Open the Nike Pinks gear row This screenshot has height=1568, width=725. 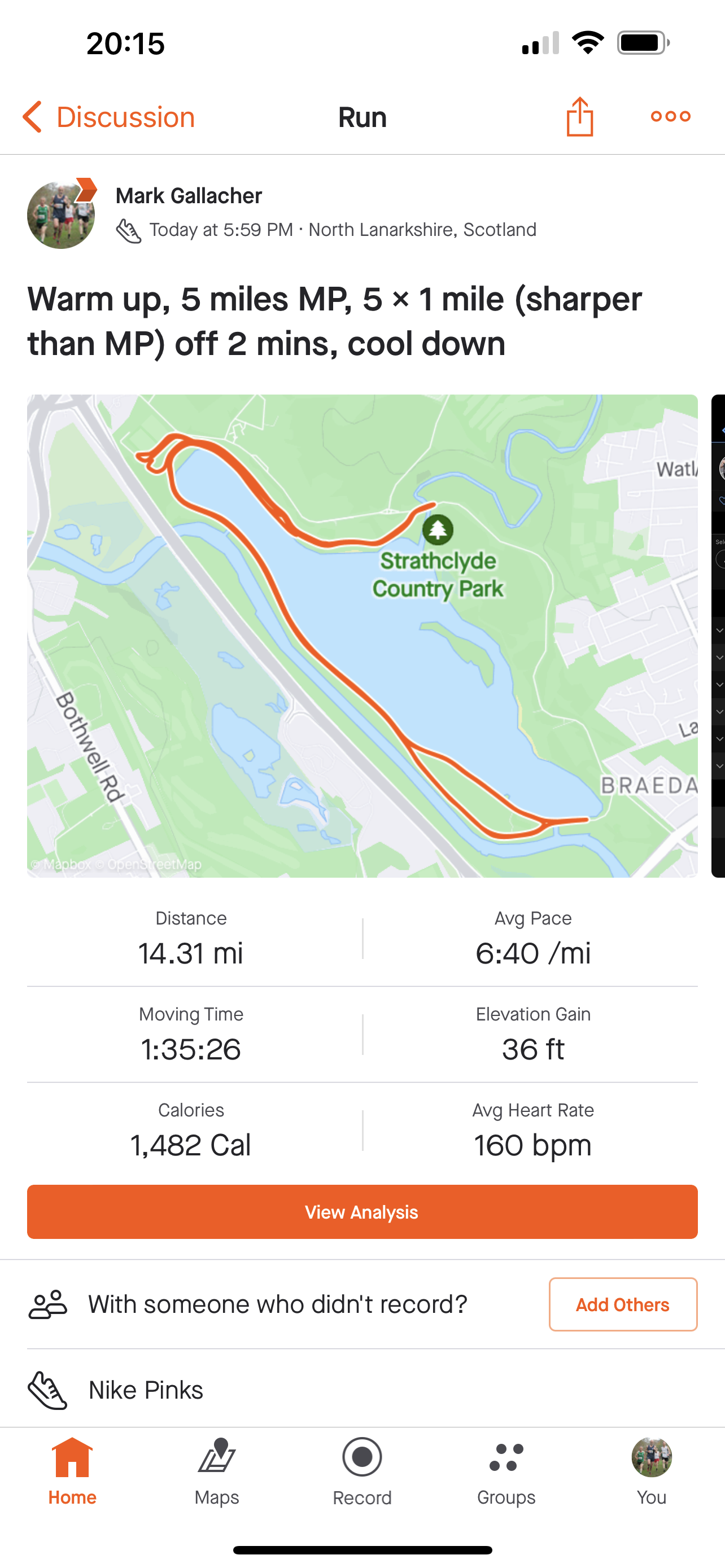(x=146, y=1390)
